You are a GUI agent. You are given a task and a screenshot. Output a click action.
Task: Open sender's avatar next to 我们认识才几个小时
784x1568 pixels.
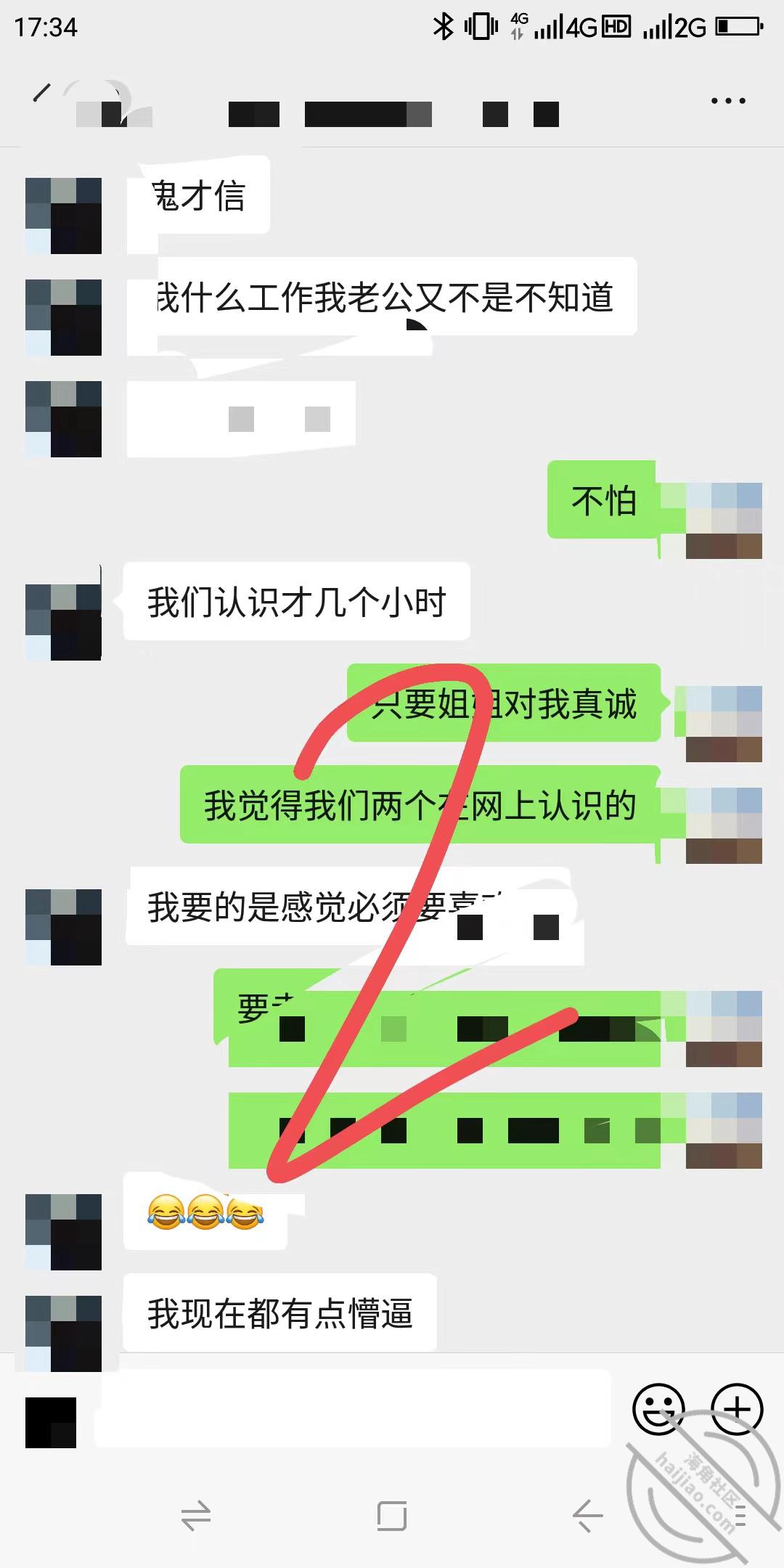coord(63,622)
